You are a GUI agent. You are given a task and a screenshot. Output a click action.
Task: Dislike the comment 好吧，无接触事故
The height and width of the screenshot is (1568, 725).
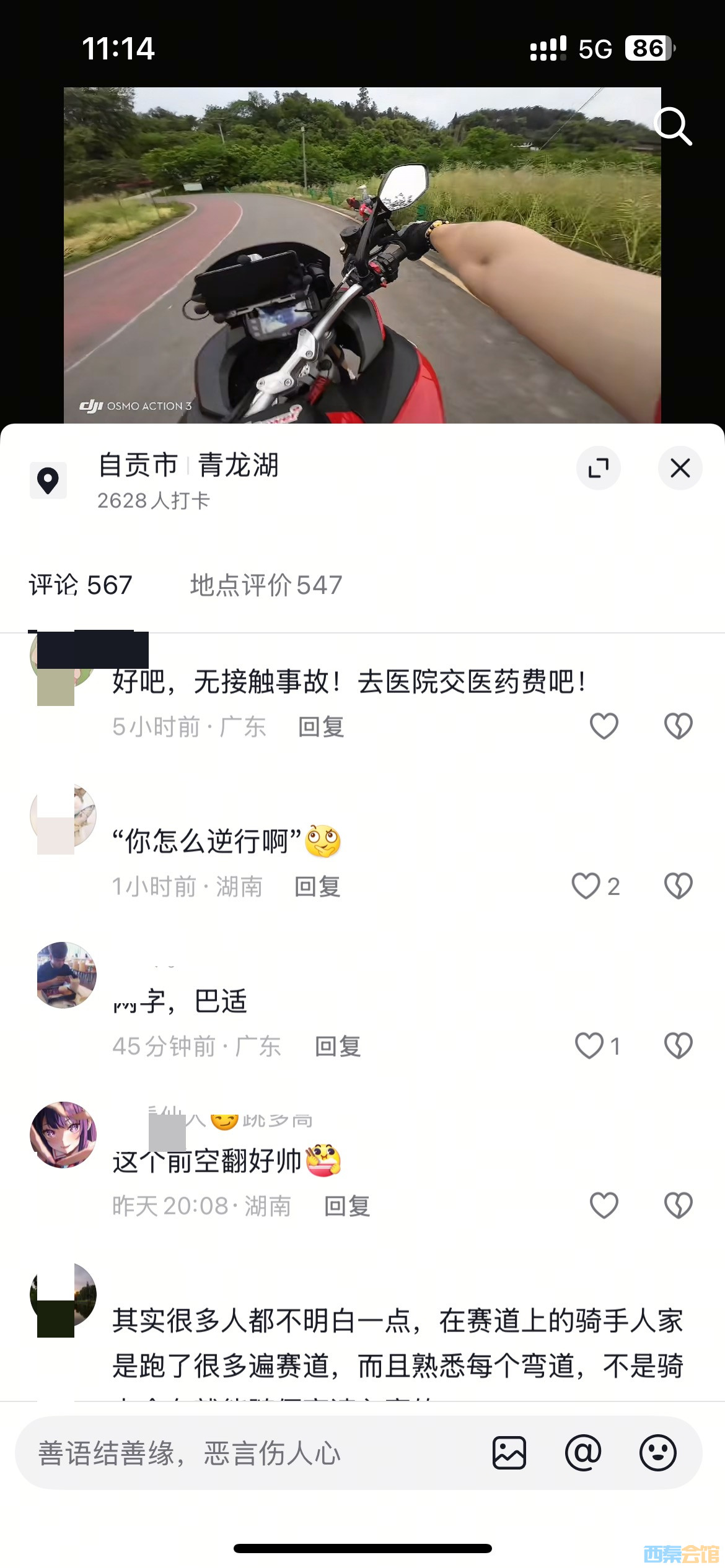tap(678, 726)
